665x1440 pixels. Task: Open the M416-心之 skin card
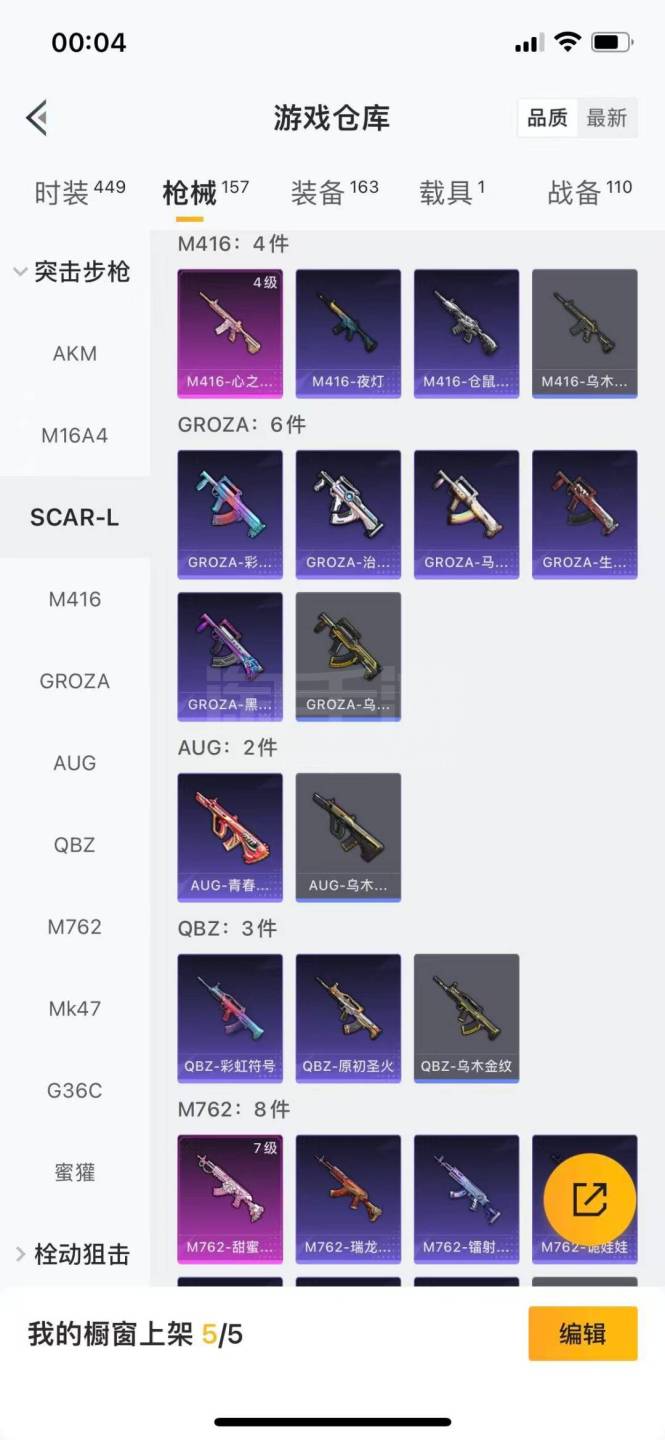click(230, 333)
